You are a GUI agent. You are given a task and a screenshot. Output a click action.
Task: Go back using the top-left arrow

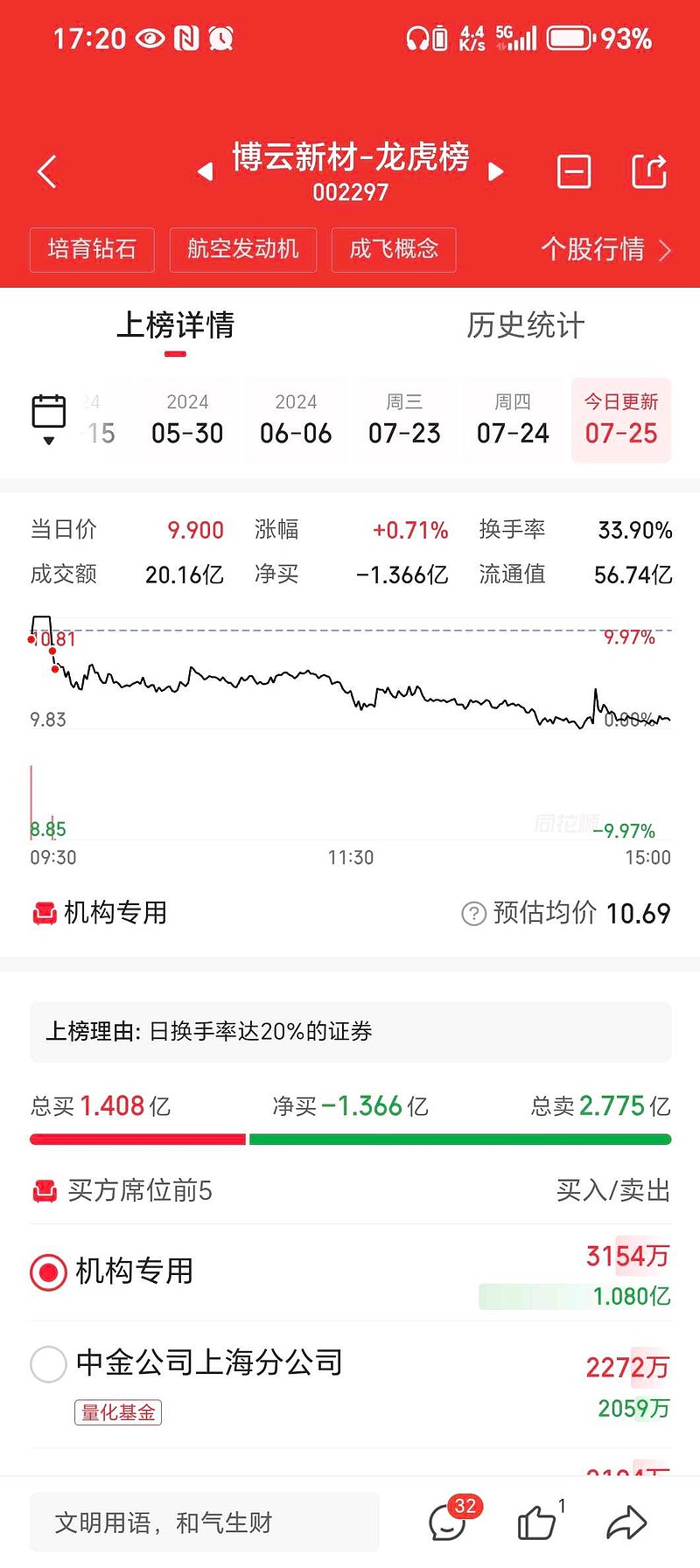point(47,171)
